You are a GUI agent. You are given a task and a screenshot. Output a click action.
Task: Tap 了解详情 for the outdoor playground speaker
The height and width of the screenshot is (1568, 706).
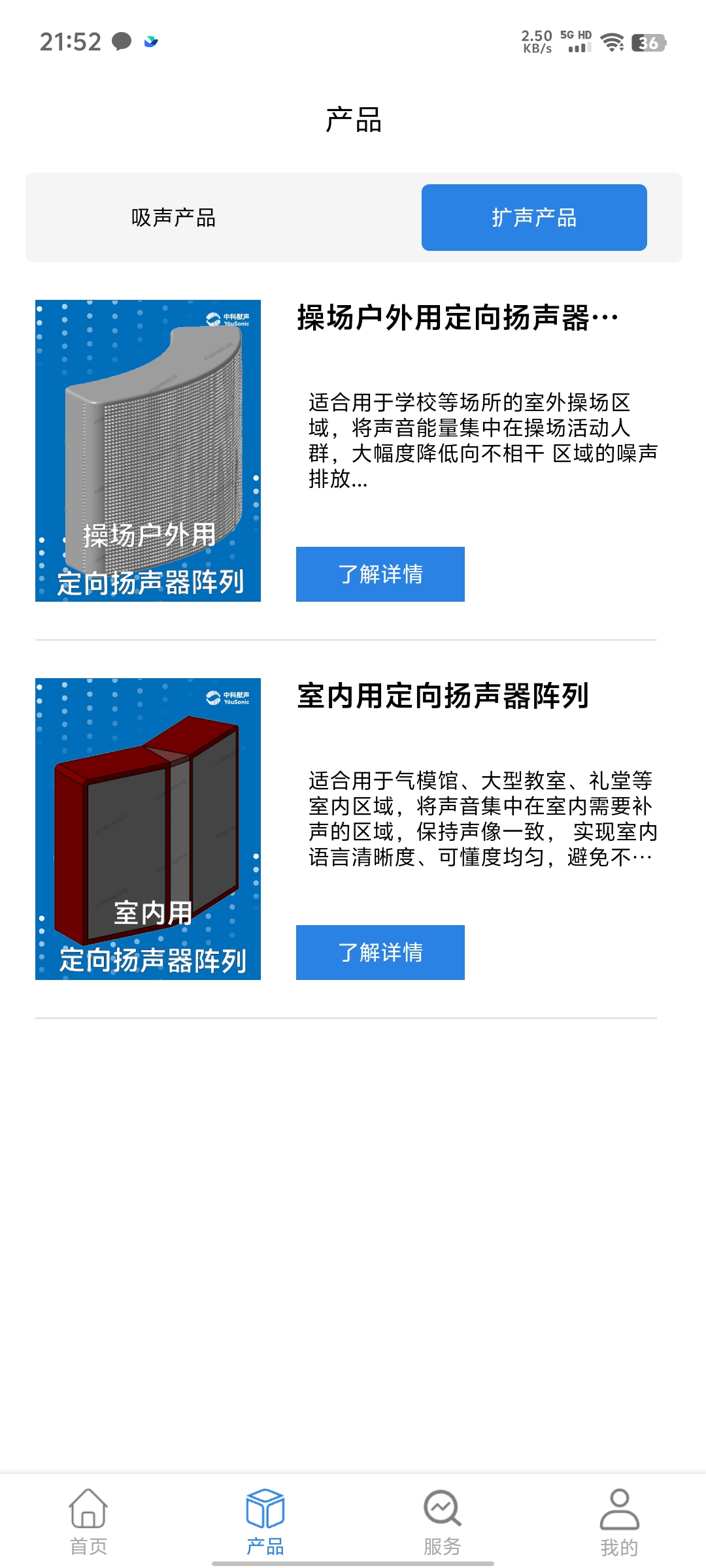coord(380,573)
